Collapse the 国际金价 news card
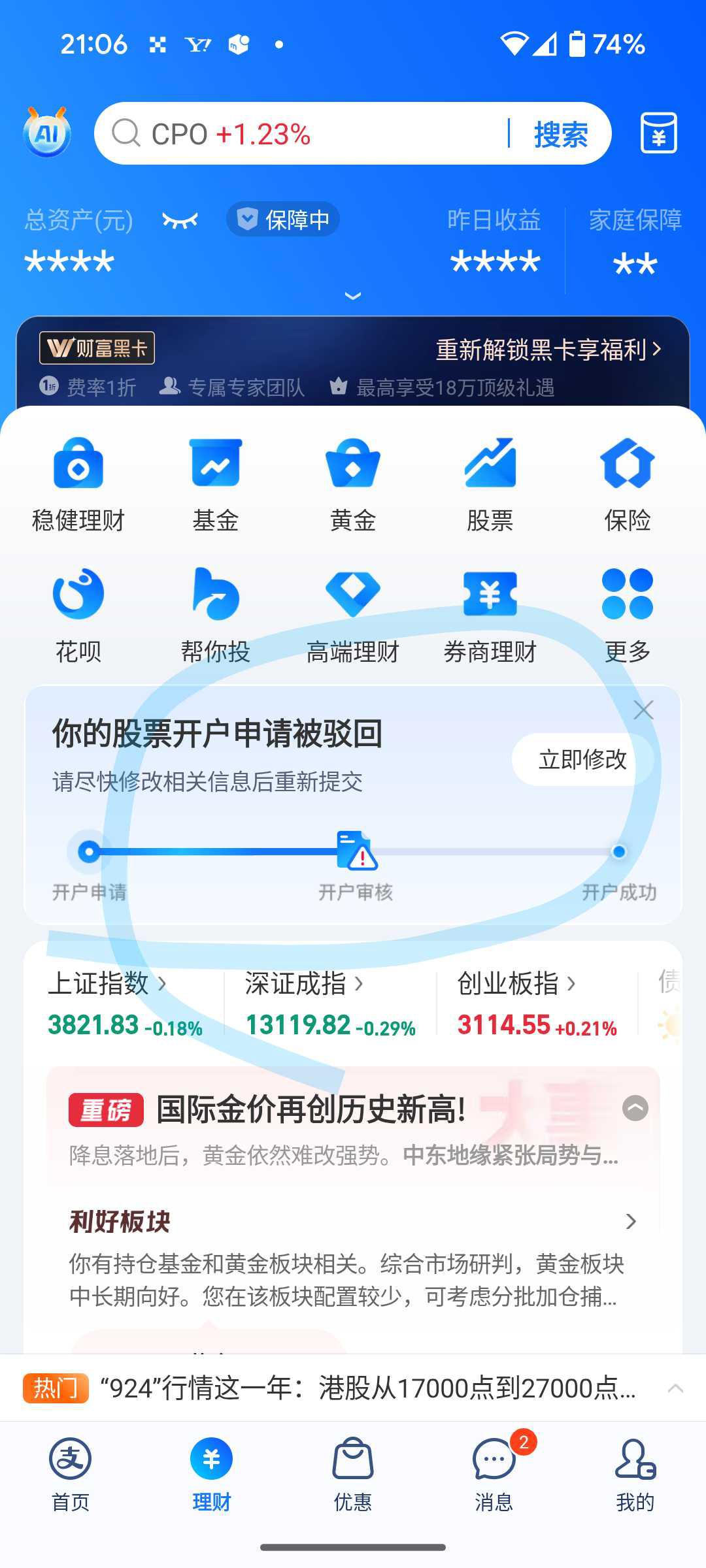Image resolution: width=706 pixels, height=1568 pixels. [x=635, y=1108]
